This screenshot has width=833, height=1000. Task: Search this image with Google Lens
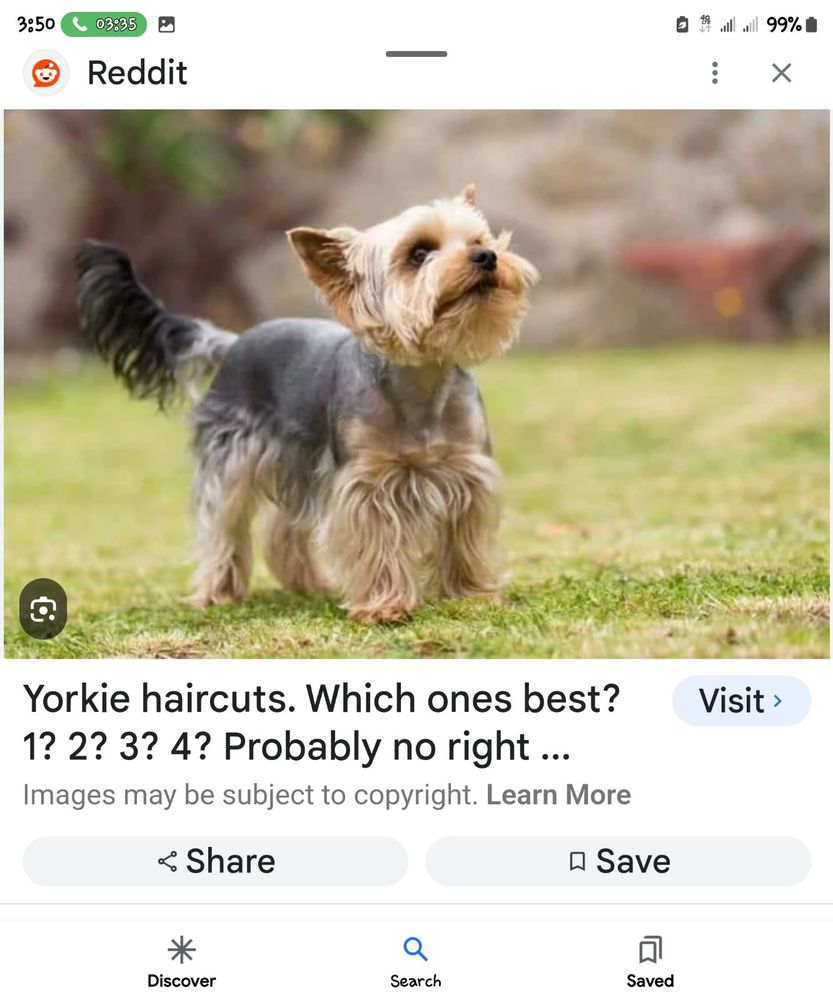pos(43,608)
